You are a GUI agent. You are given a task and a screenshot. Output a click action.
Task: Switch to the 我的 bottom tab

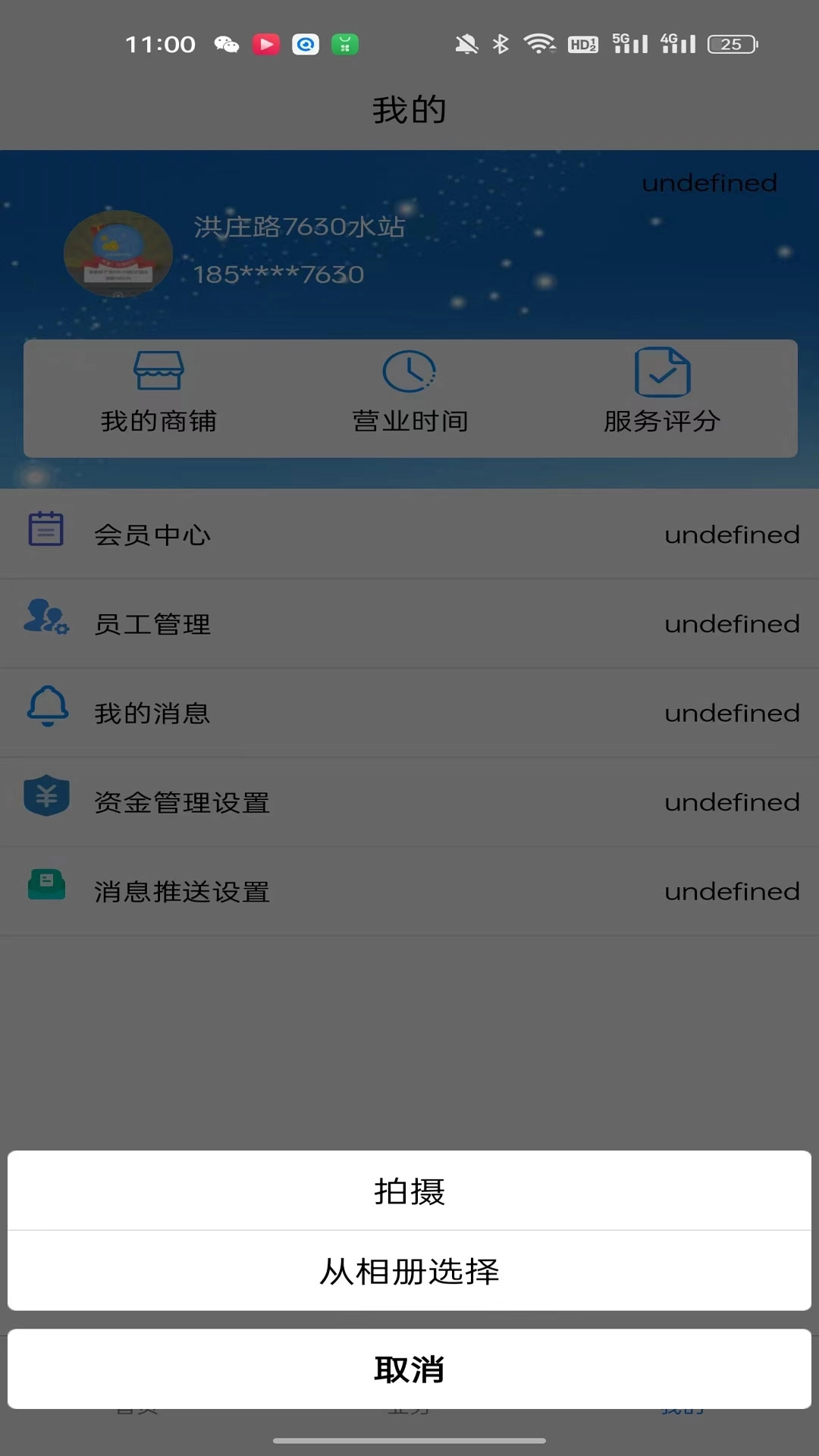(681, 1409)
